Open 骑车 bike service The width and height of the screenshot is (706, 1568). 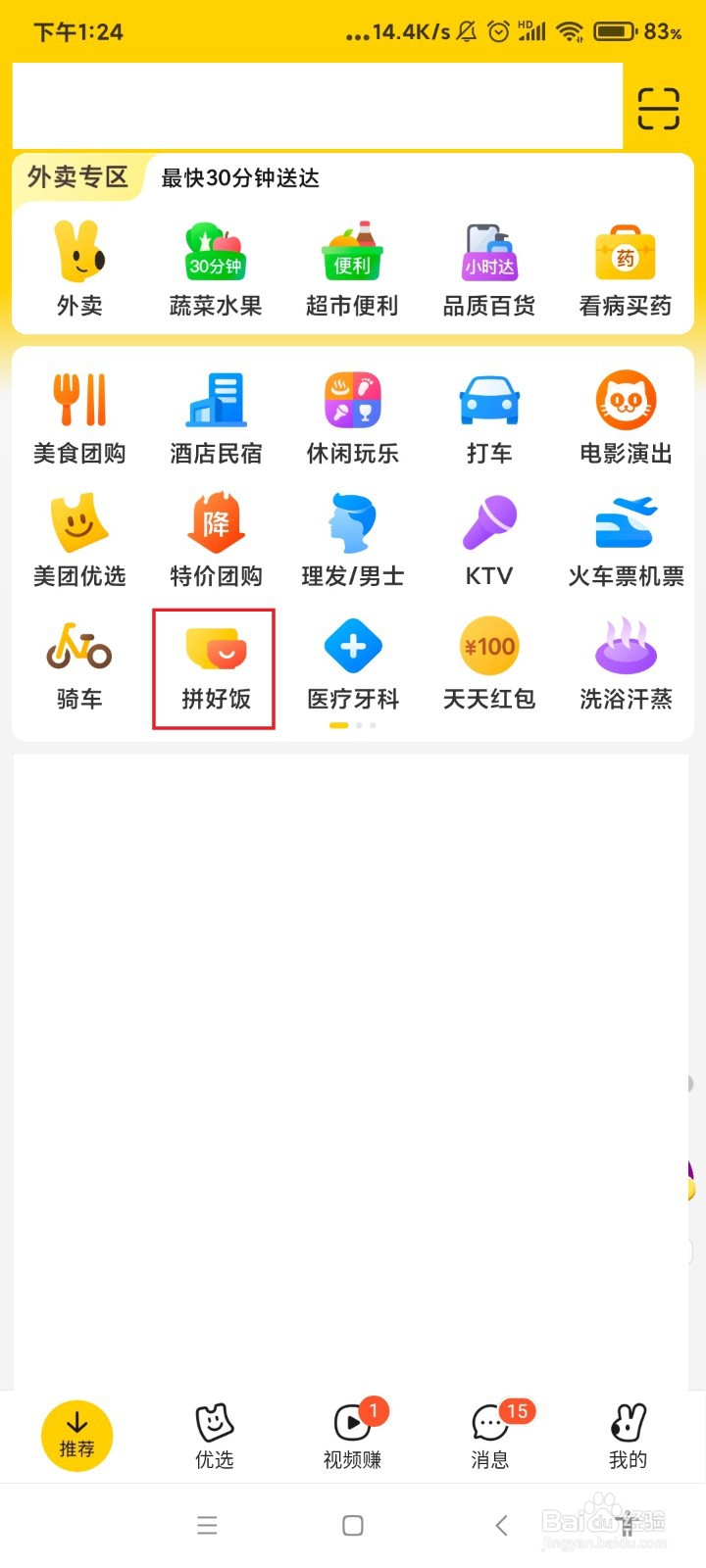click(79, 663)
